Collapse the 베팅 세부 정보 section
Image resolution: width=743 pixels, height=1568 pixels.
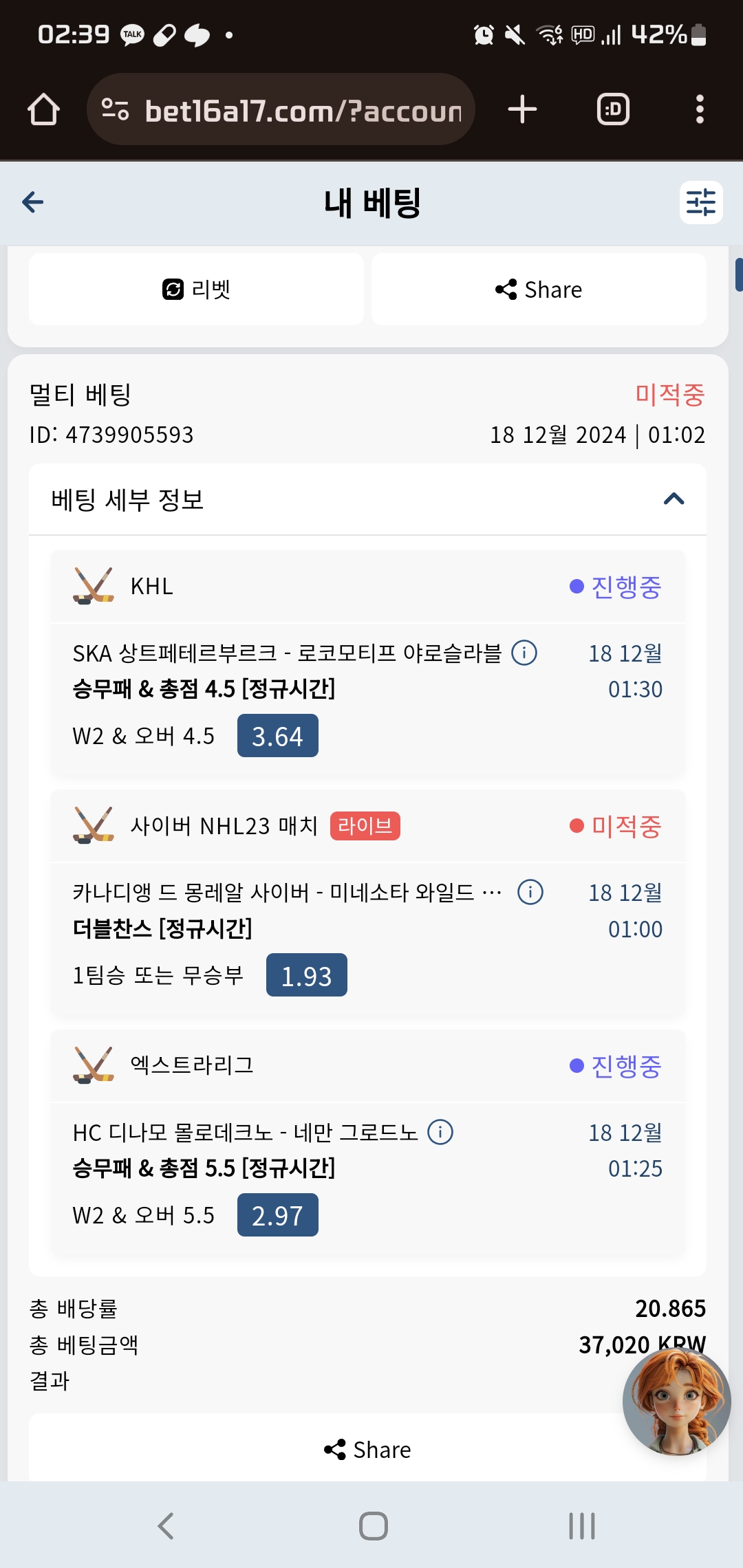674,499
